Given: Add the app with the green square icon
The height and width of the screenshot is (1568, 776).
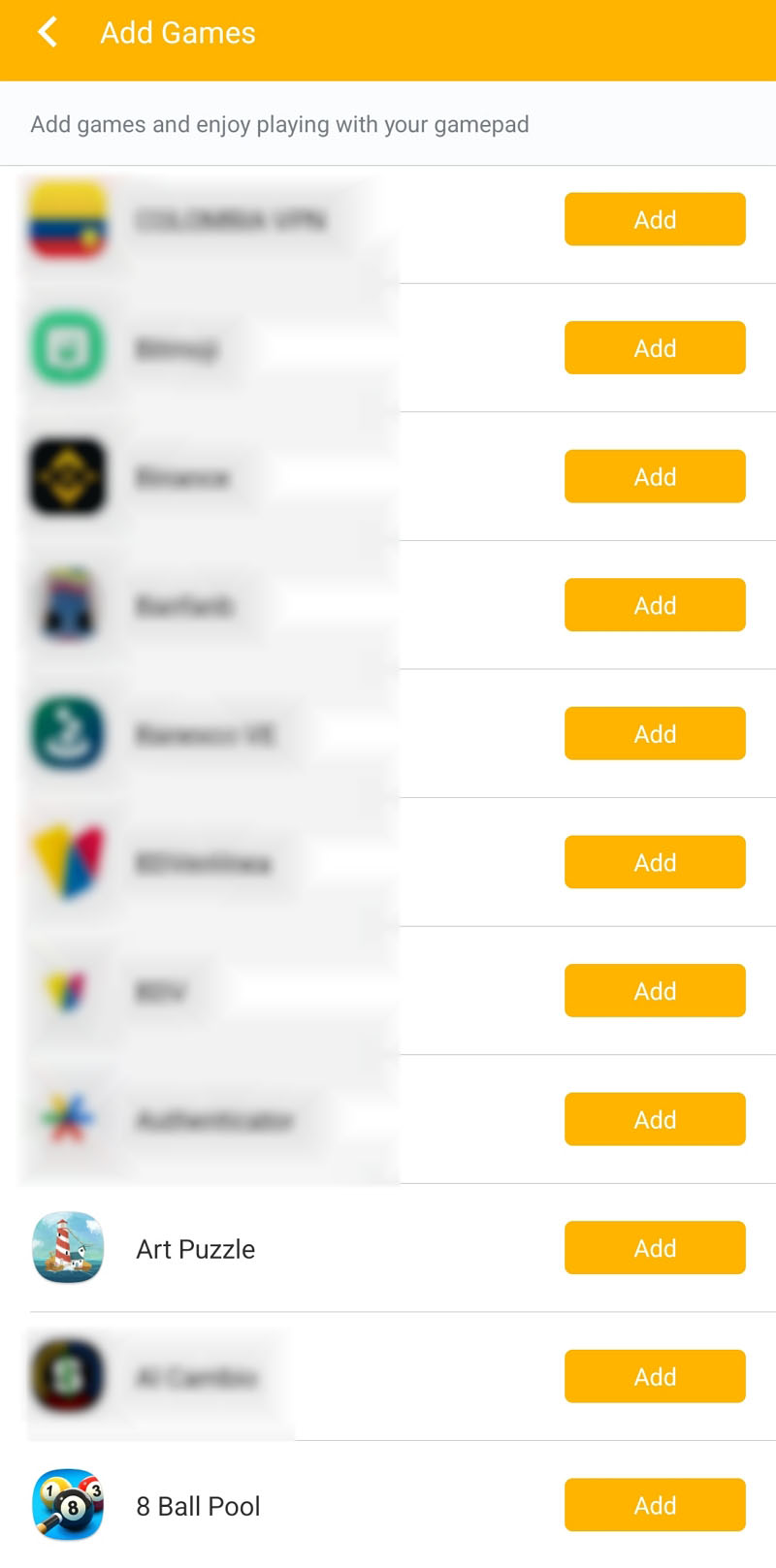Looking at the screenshot, I should point(655,348).
